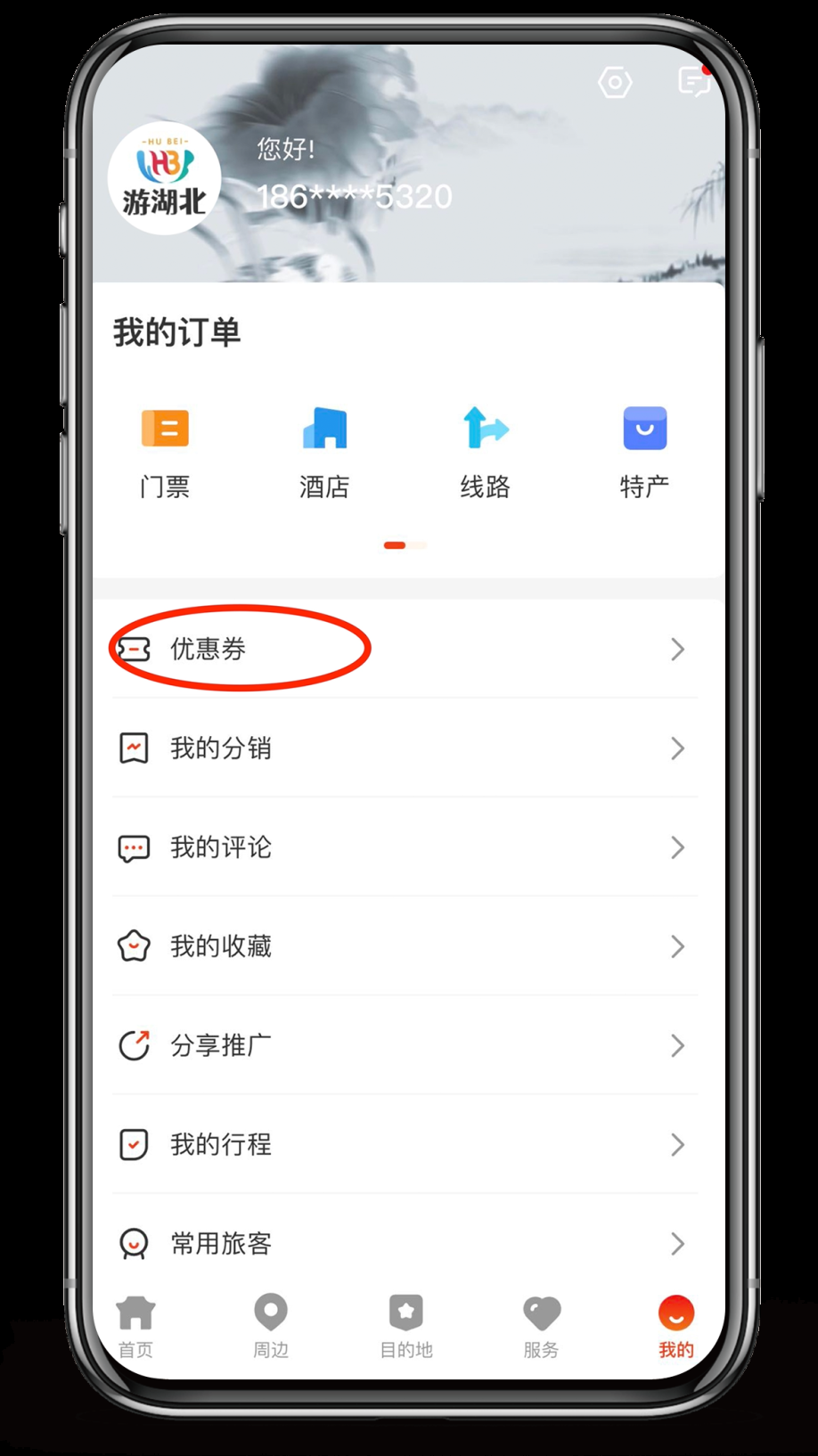The width and height of the screenshot is (818, 1456).
Task: Open 分享推广 share promotion row
Action: coord(405,1045)
